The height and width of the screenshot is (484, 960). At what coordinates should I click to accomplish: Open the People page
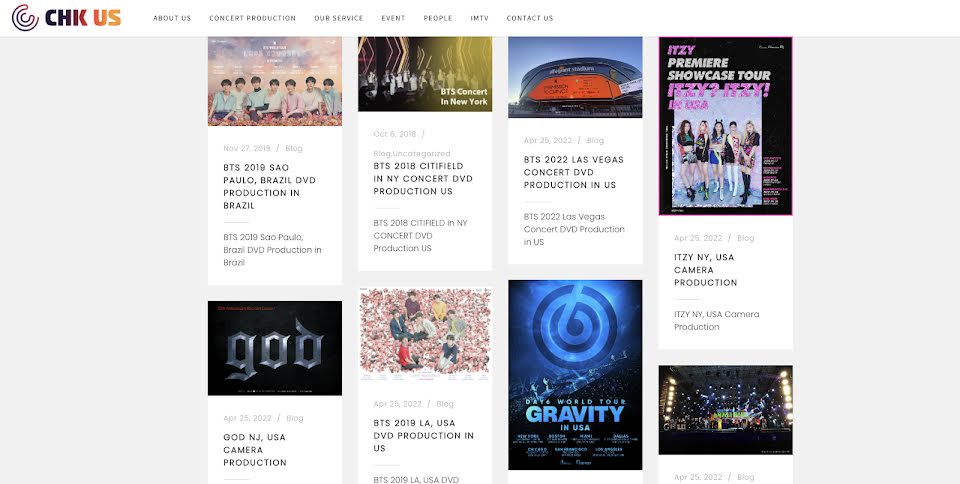tap(437, 18)
